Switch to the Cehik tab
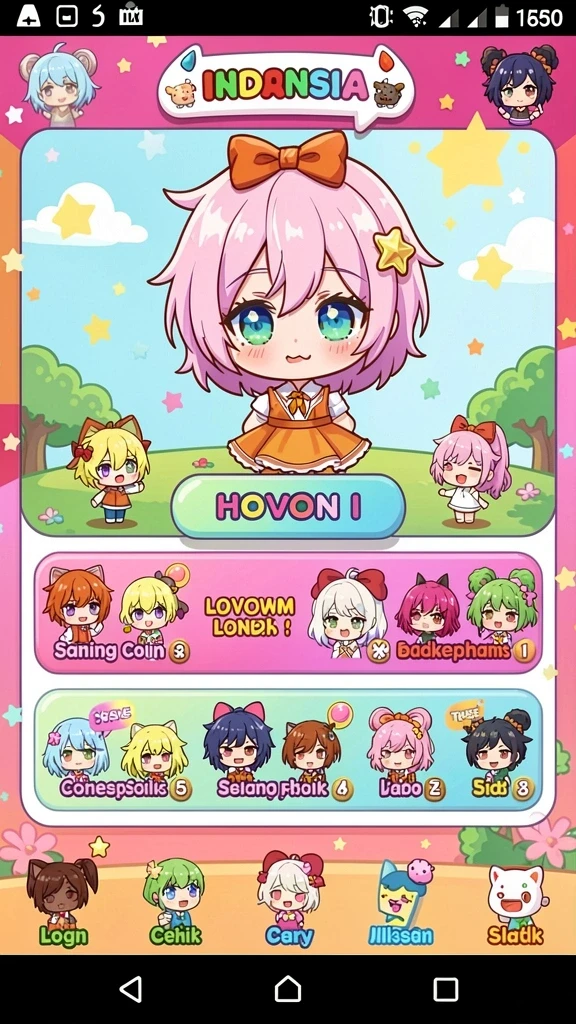The height and width of the screenshot is (1024, 576). point(175,901)
